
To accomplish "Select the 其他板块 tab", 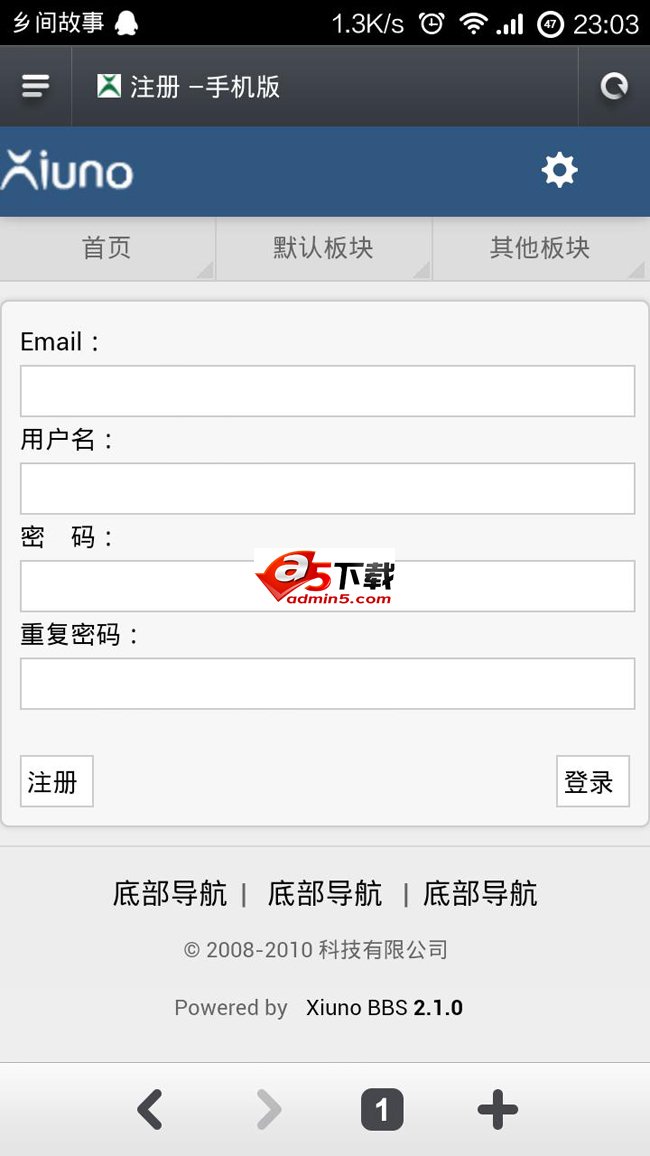I will [x=540, y=248].
